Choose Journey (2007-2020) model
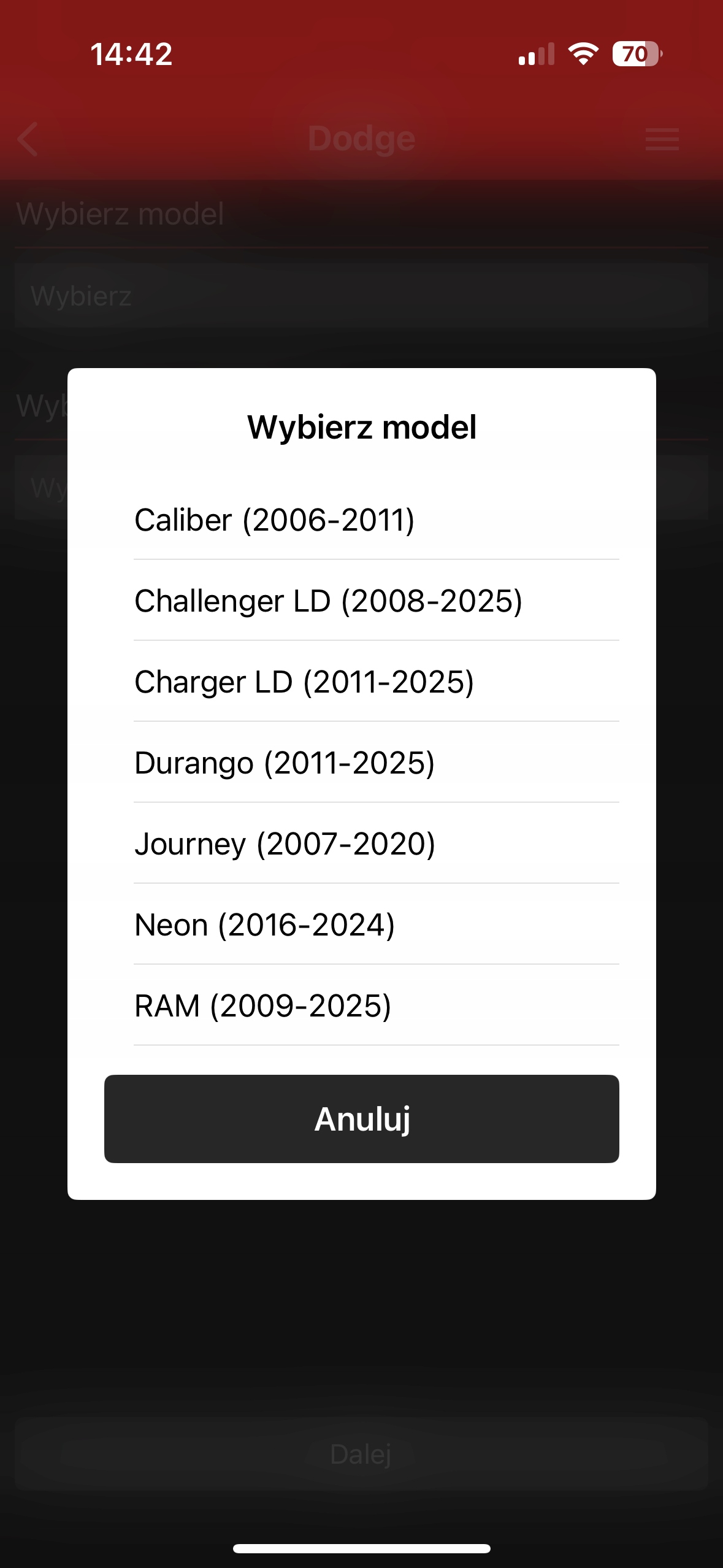Viewport: 723px width, 1568px height. click(285, 844)
